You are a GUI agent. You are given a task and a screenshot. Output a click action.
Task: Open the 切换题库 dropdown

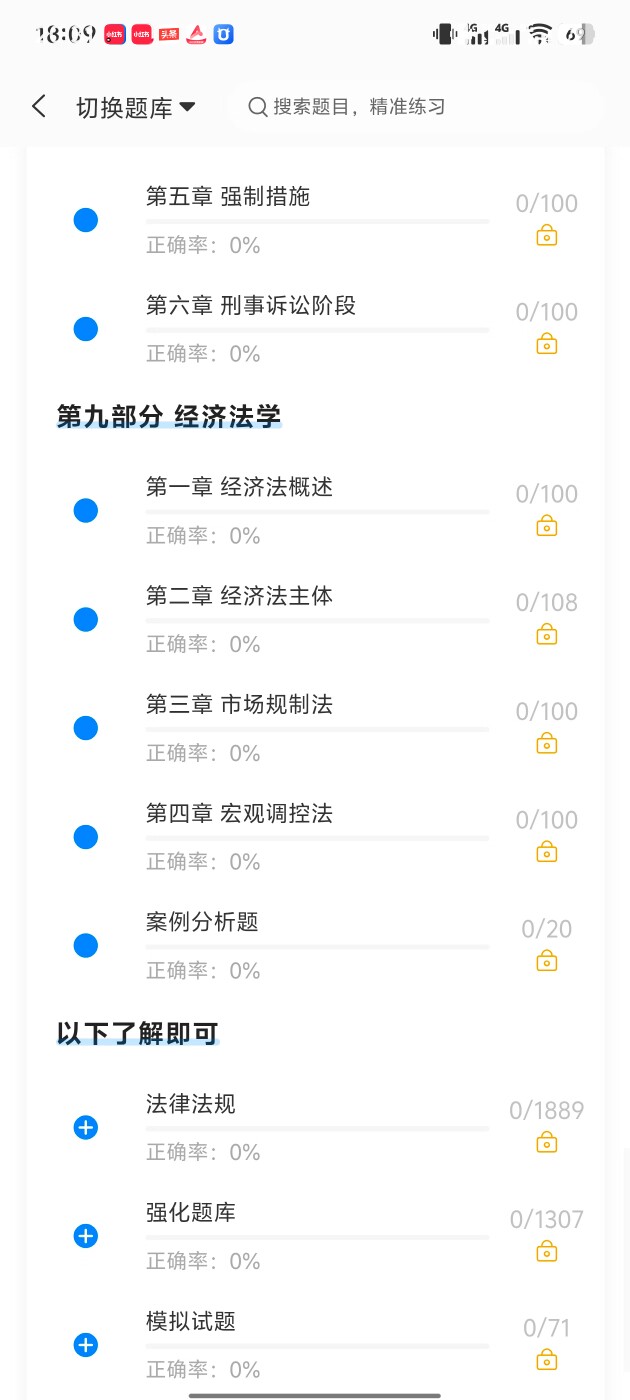pyautogui.click(x=135, y=108)
